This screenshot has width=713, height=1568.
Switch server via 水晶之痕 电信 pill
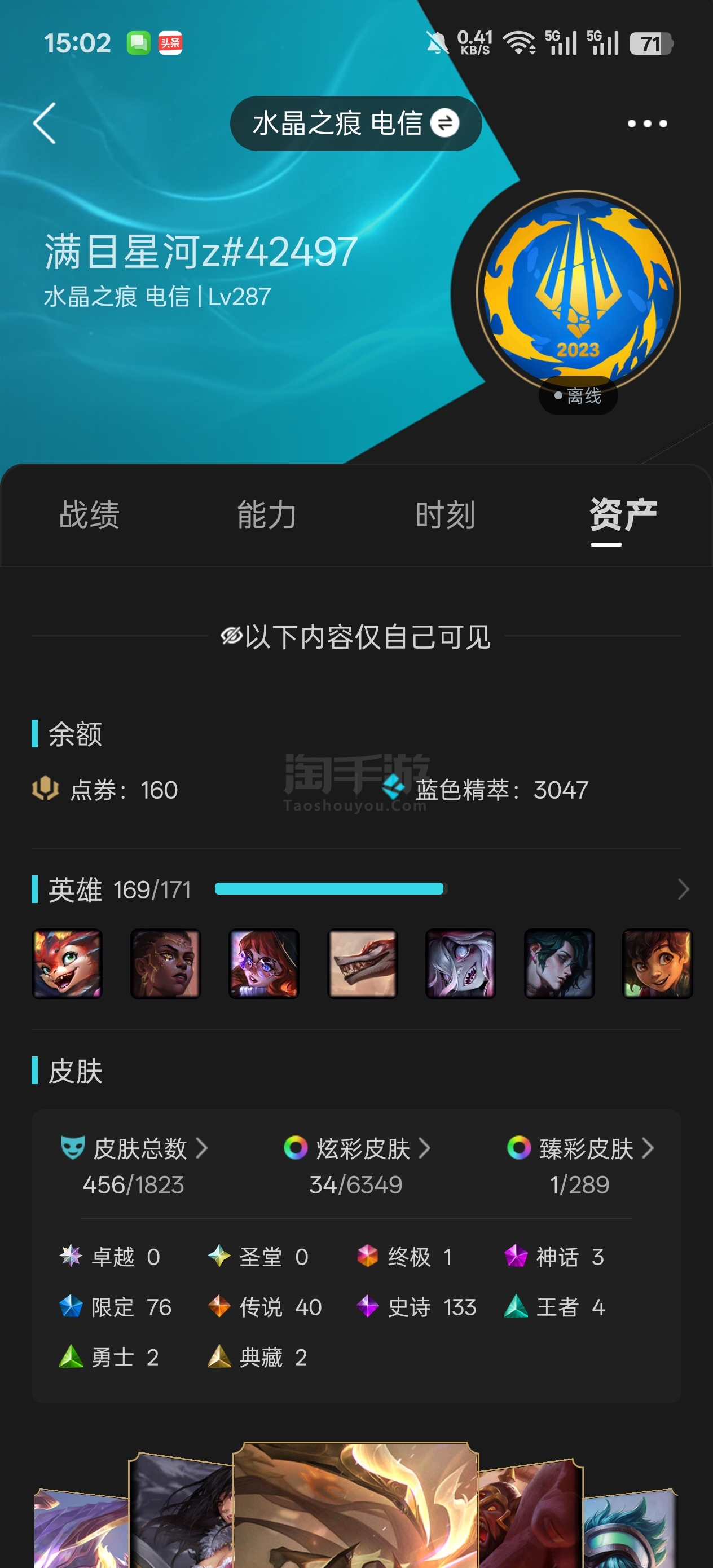(x=355, y=124)
